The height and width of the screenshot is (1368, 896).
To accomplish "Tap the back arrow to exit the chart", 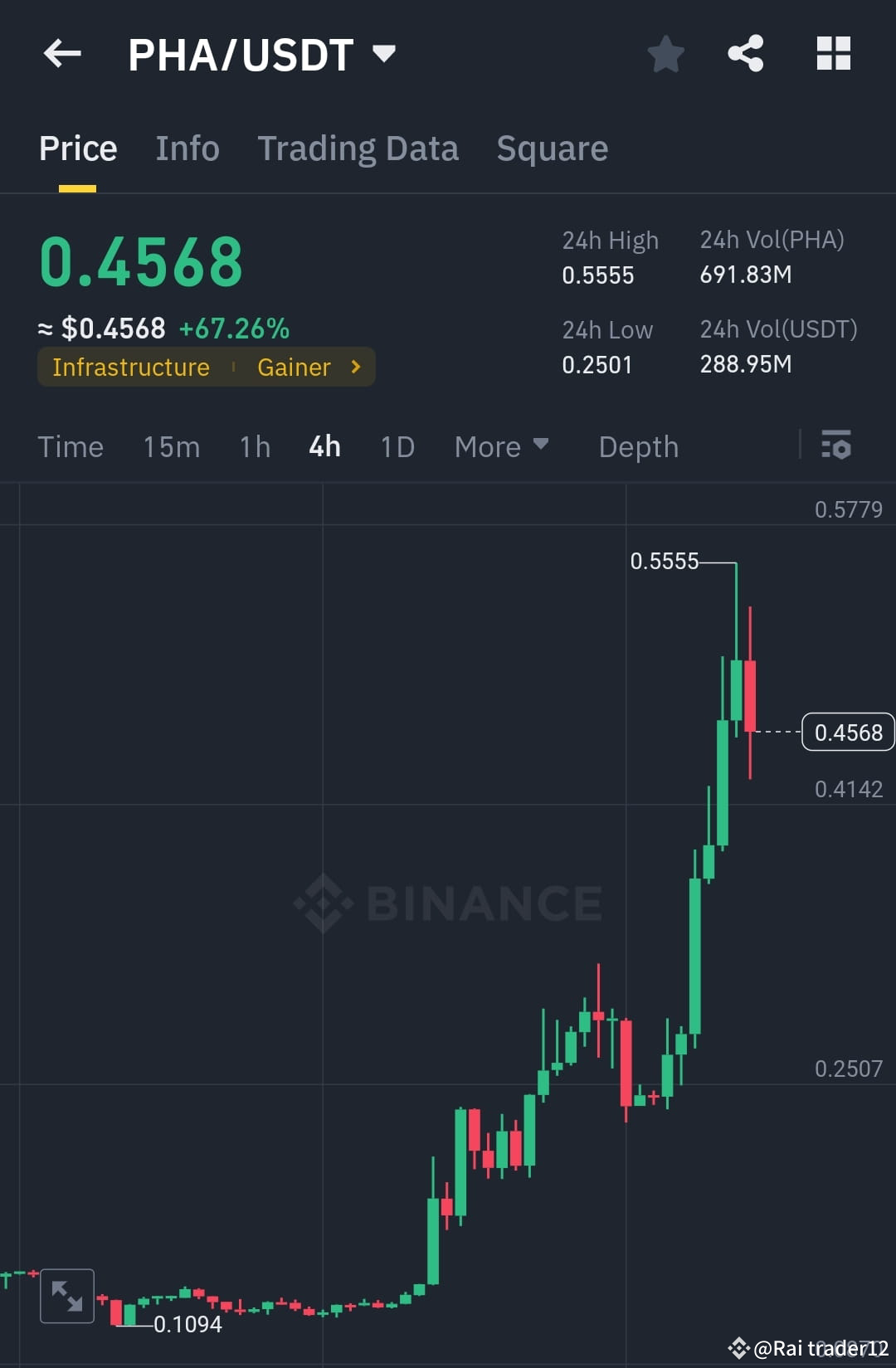I will pyautogui.click(x=62, y=53).
